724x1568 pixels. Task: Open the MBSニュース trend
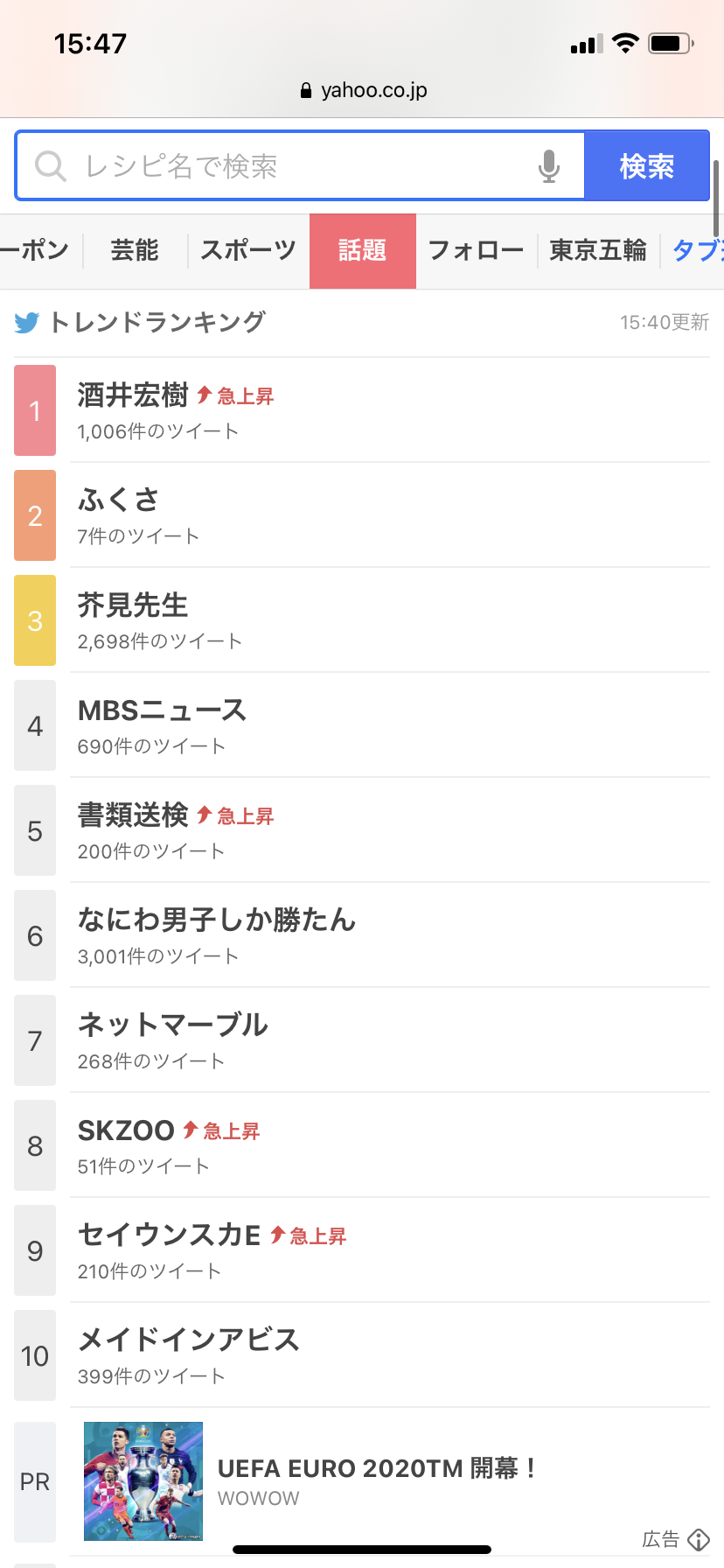162,711
